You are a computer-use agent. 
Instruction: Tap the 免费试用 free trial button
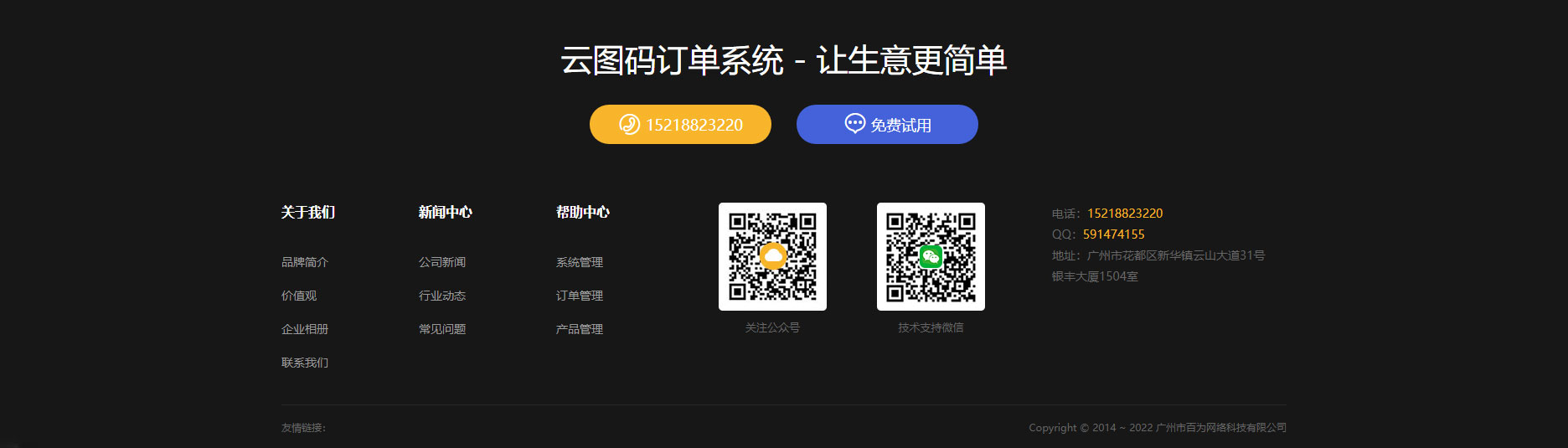(887, 125)
